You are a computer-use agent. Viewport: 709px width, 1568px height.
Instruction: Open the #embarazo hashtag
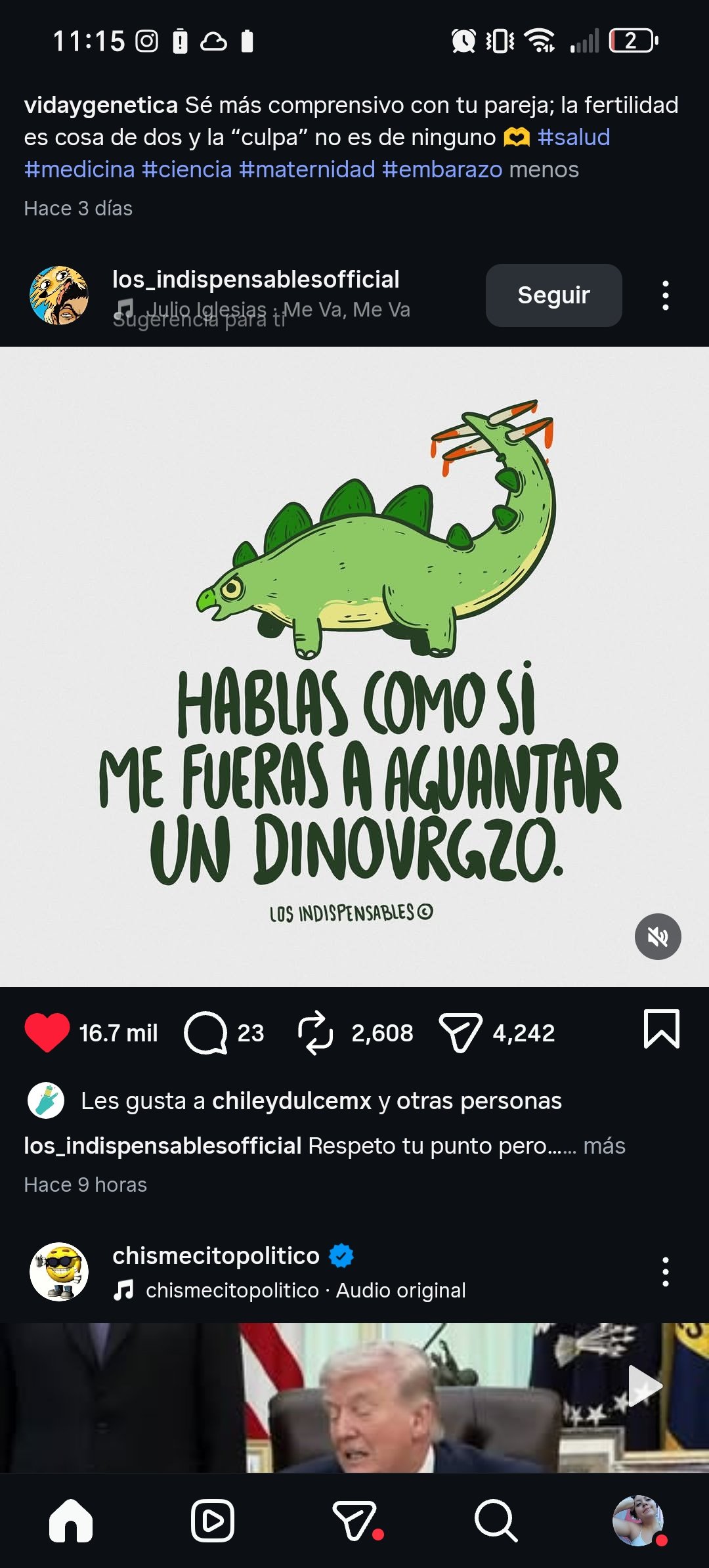tap(442, 169)
